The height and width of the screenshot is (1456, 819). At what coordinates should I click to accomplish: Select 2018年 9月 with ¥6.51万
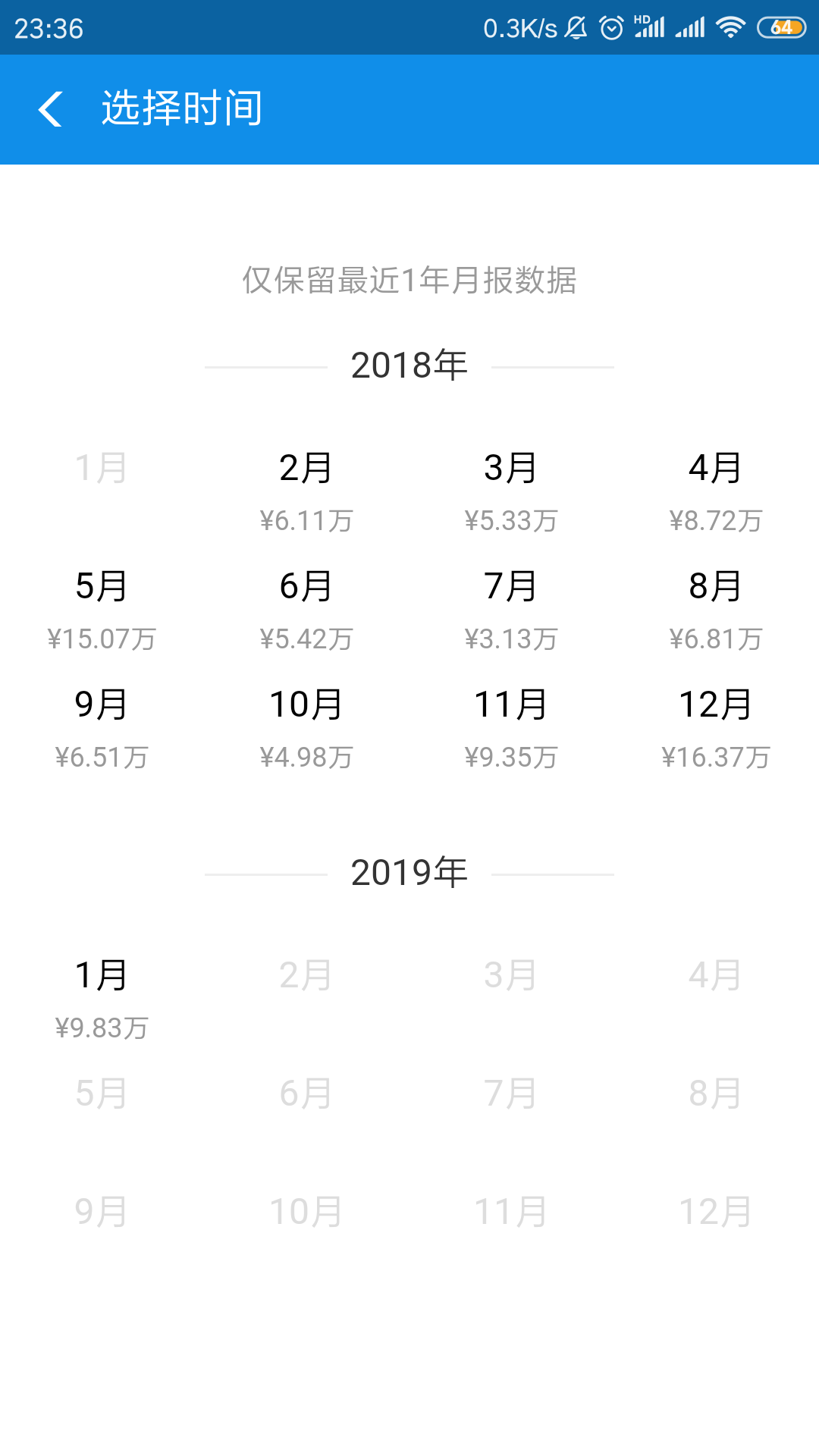pos(102,728)
